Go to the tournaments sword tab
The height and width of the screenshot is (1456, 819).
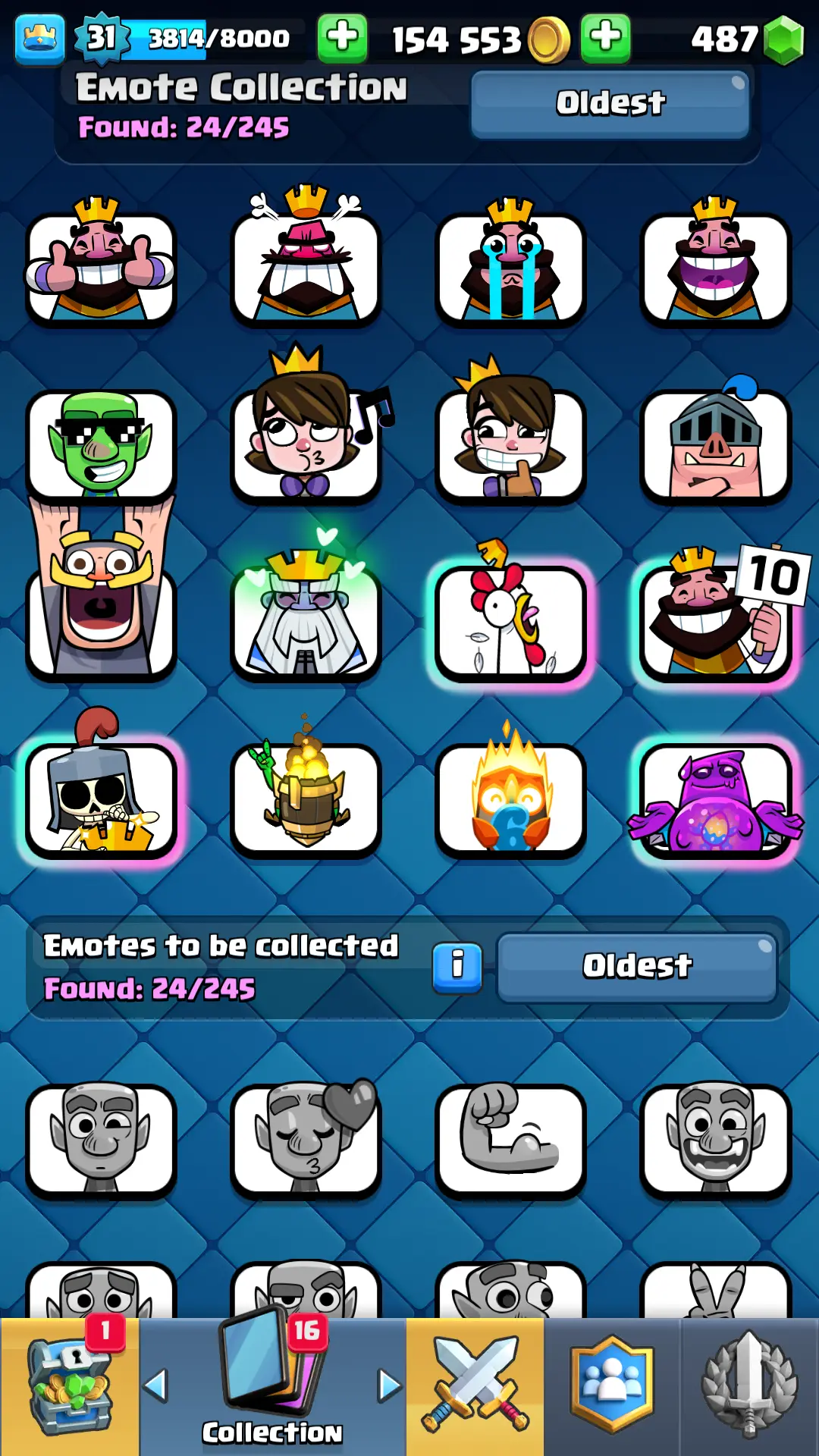coord(749,1388)
